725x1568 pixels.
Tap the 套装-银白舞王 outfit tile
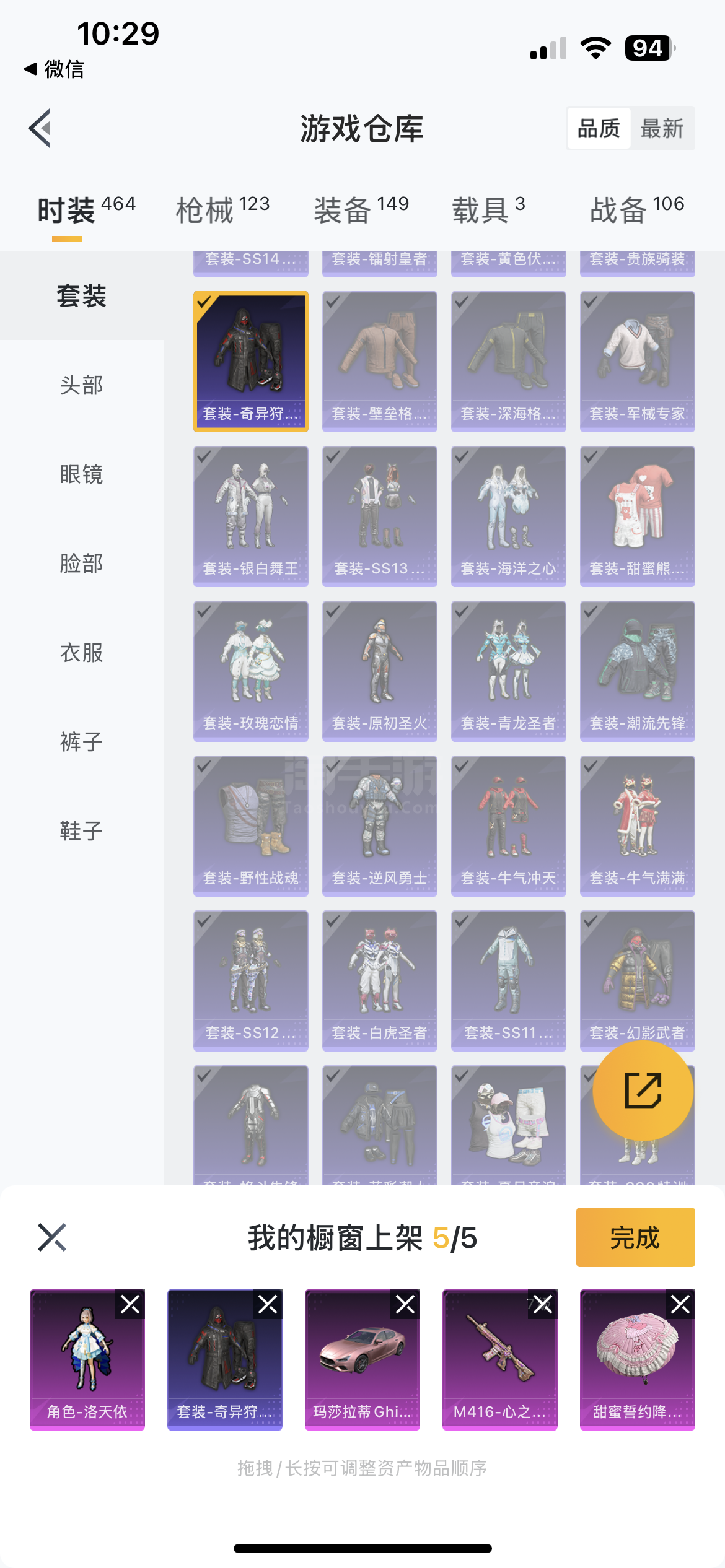250,516
